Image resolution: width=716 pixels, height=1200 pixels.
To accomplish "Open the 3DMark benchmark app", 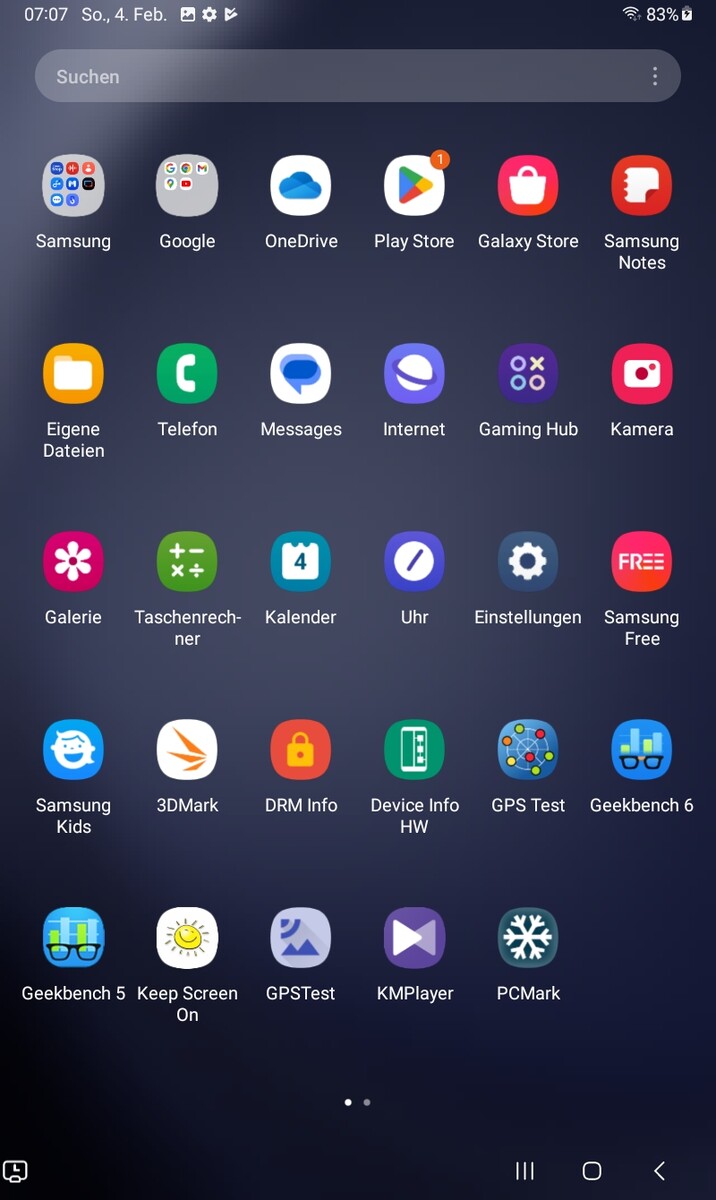I will (187, 750).
